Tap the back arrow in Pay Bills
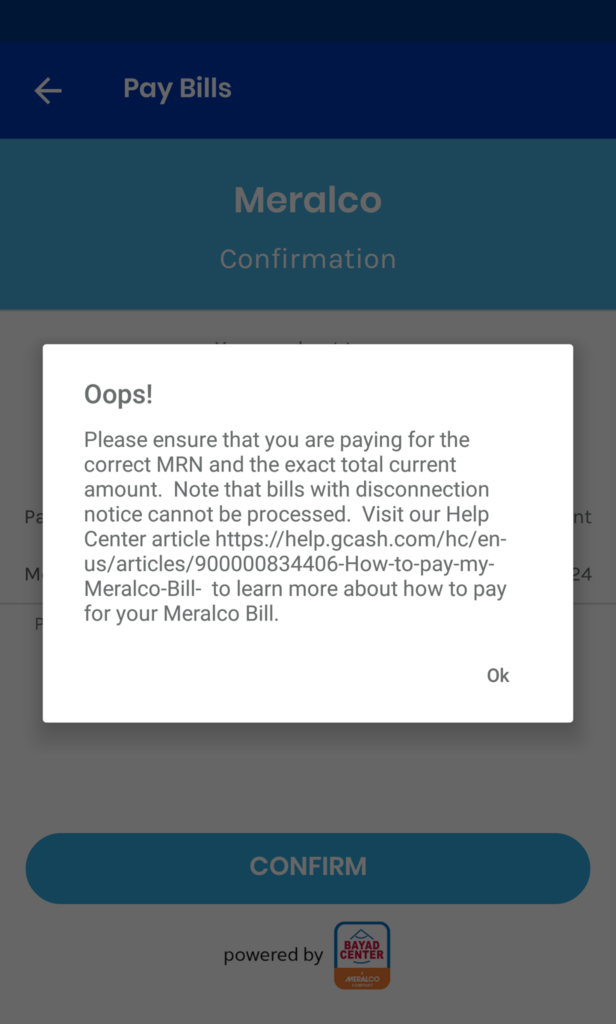616x1024 pixels. (48, 90)
